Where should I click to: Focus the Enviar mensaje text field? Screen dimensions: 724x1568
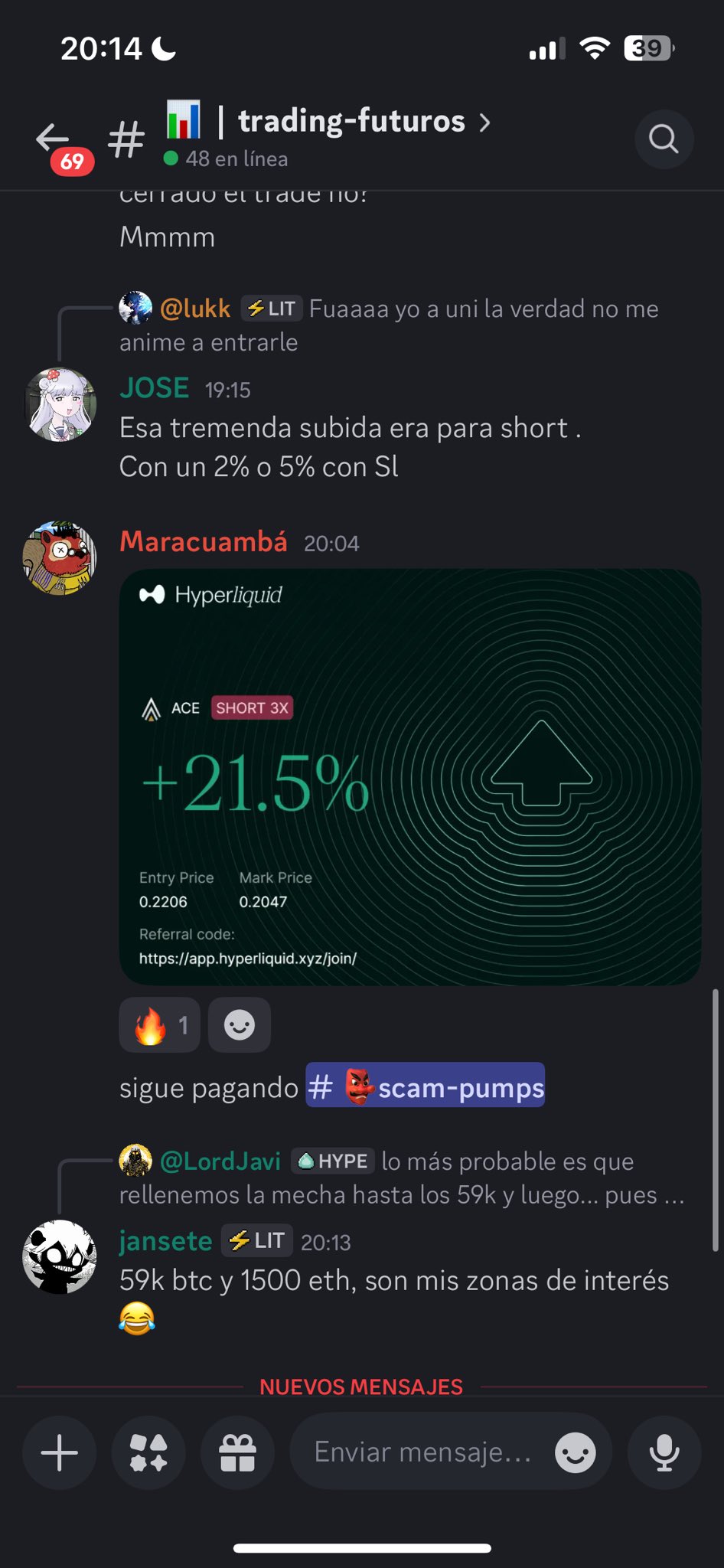point(422,1452)
